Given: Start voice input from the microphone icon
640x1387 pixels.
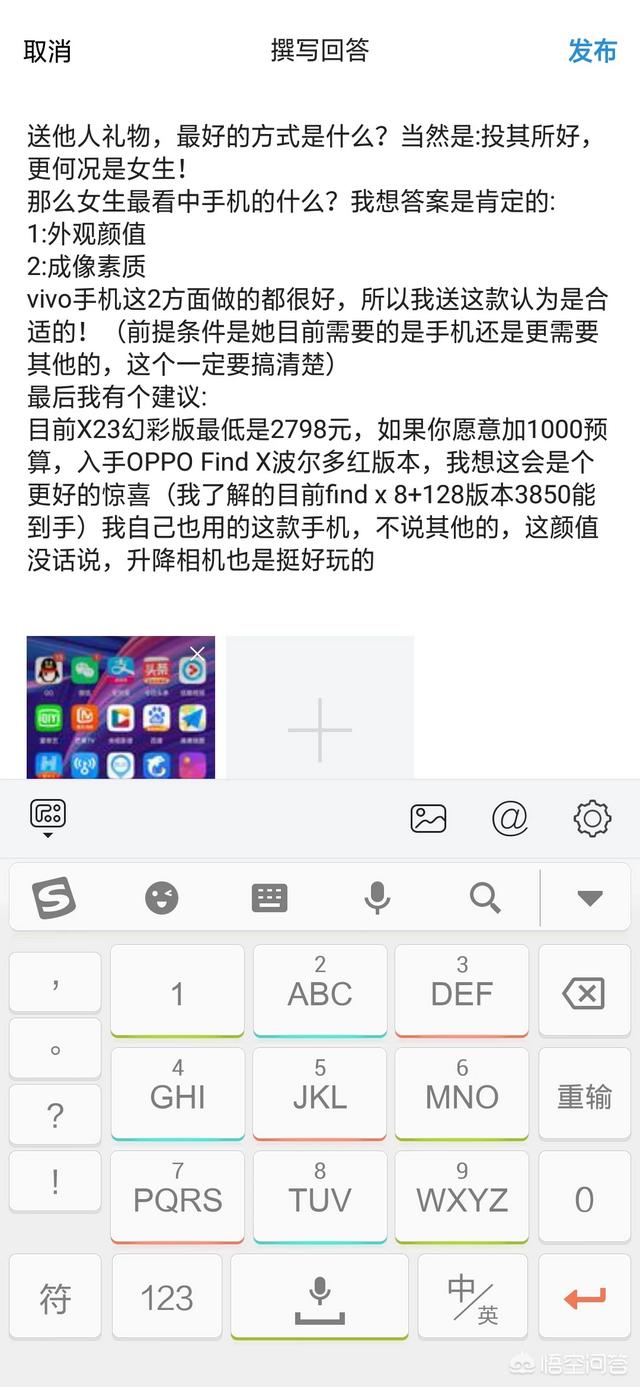Looking at the screenshot, I should [377, 897].
